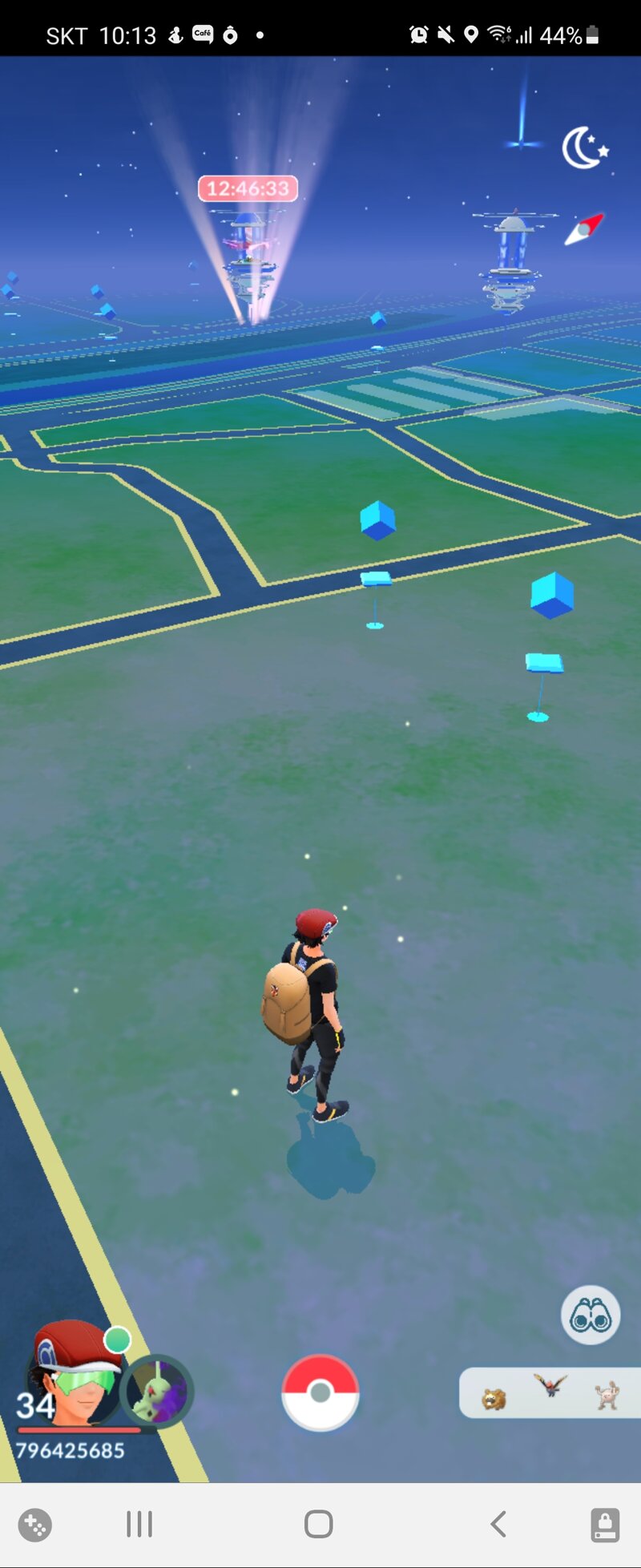Spin the PokéStop beside the road
Screen dimensions: 641x1568
pos(377,561)
